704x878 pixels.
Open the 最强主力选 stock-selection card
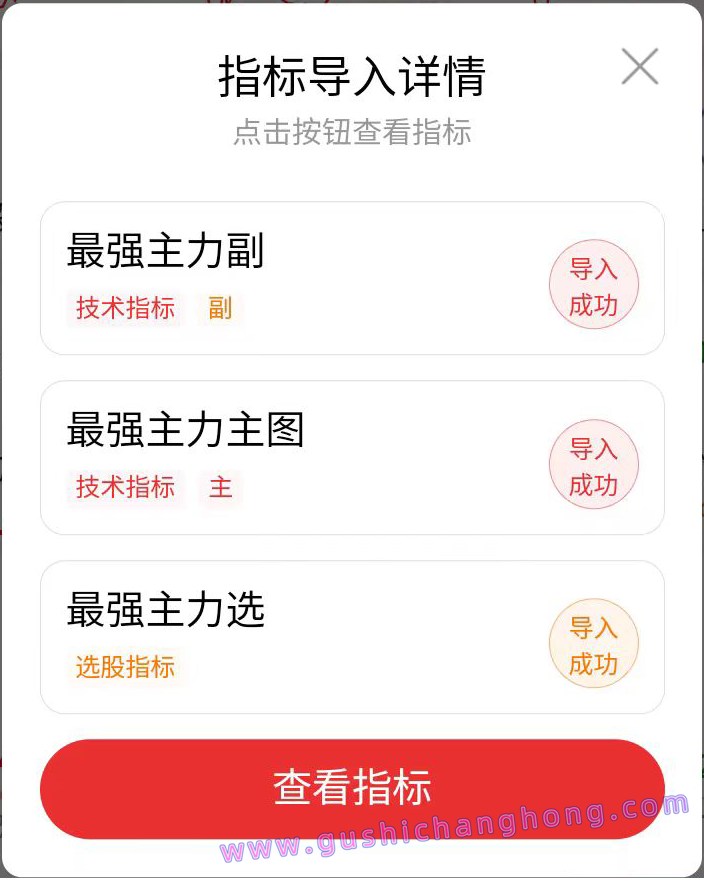(300, 637)
